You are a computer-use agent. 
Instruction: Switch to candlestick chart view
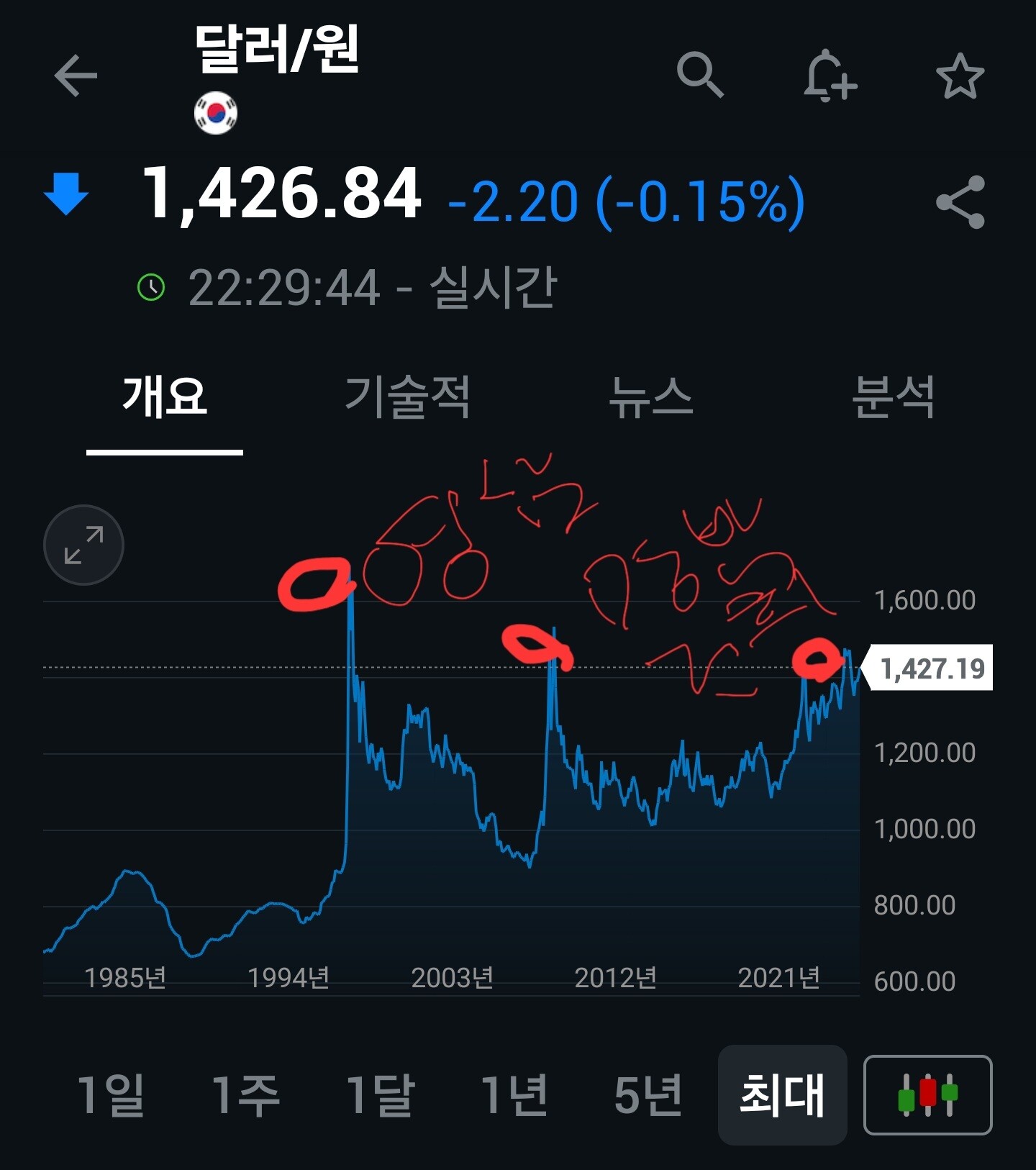tap(927, 1094)
